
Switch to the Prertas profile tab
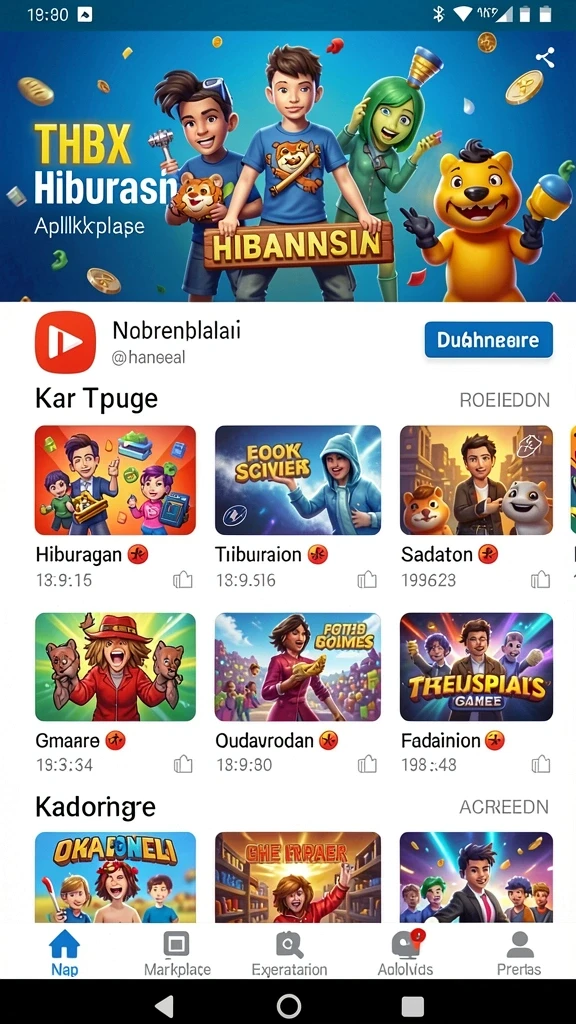[x=519, y=953]
